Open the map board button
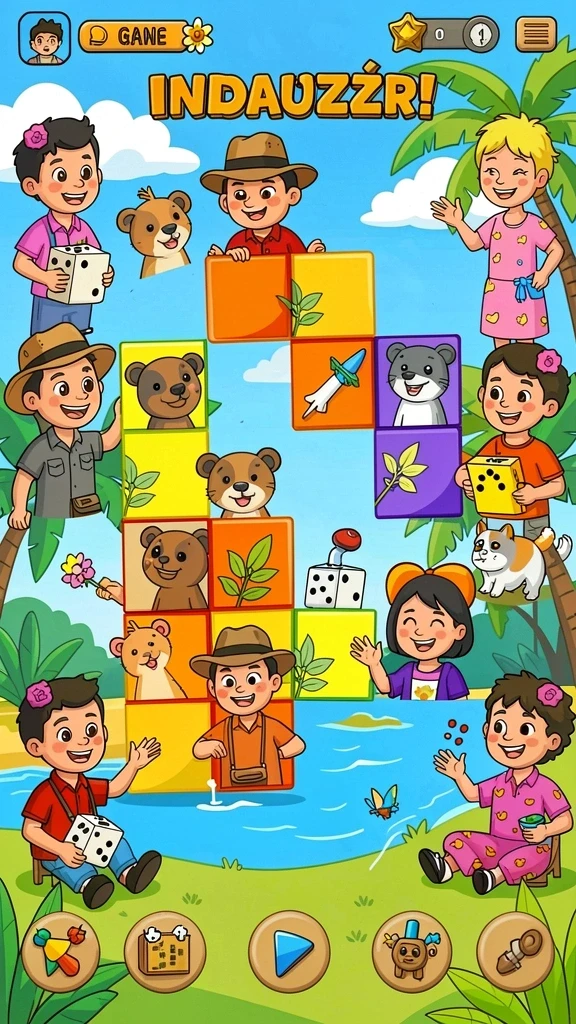This screenshot has width=576, height=1024. [165, 952]
